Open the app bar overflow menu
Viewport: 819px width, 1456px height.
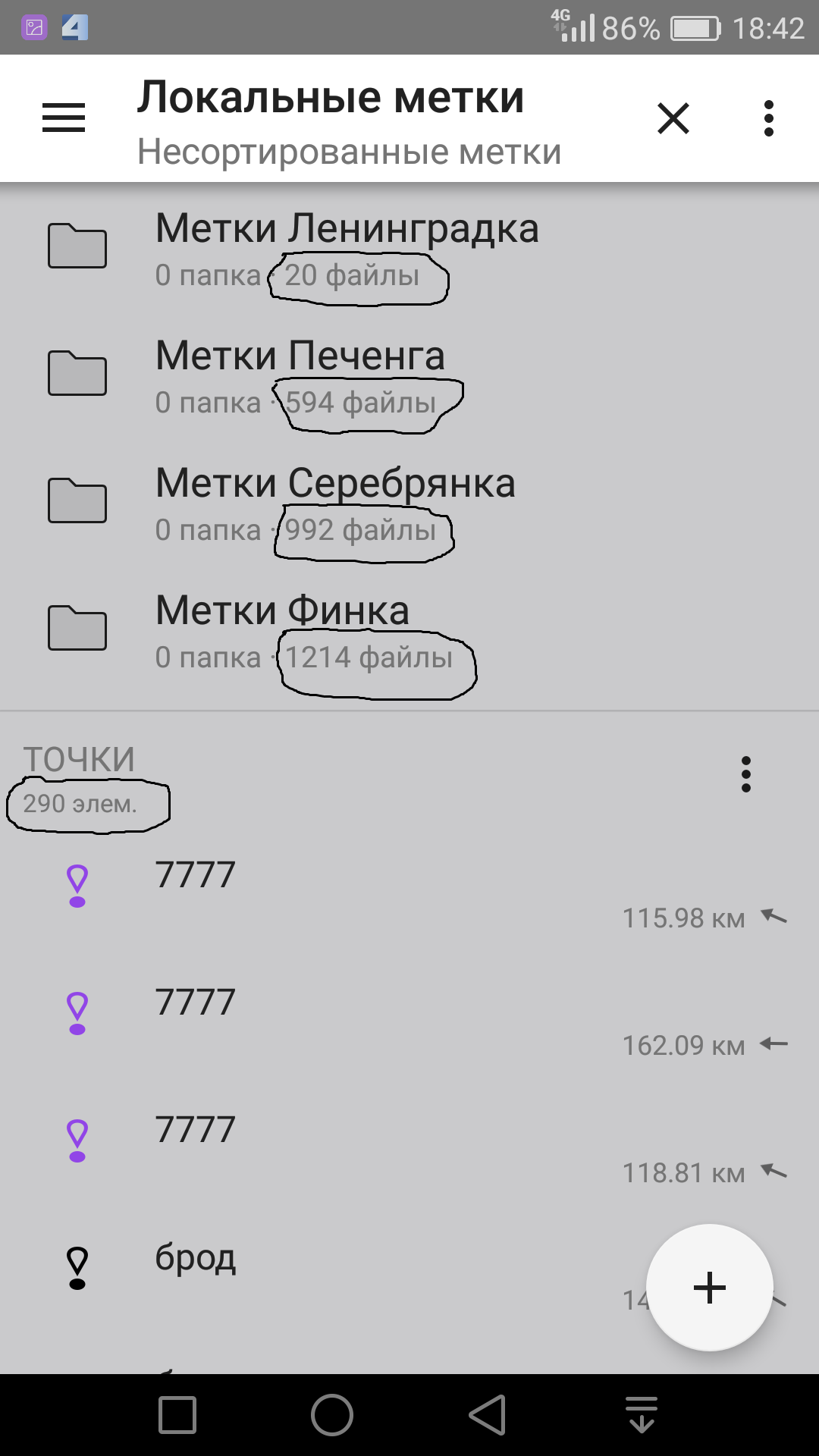click(x=768, y=118)
